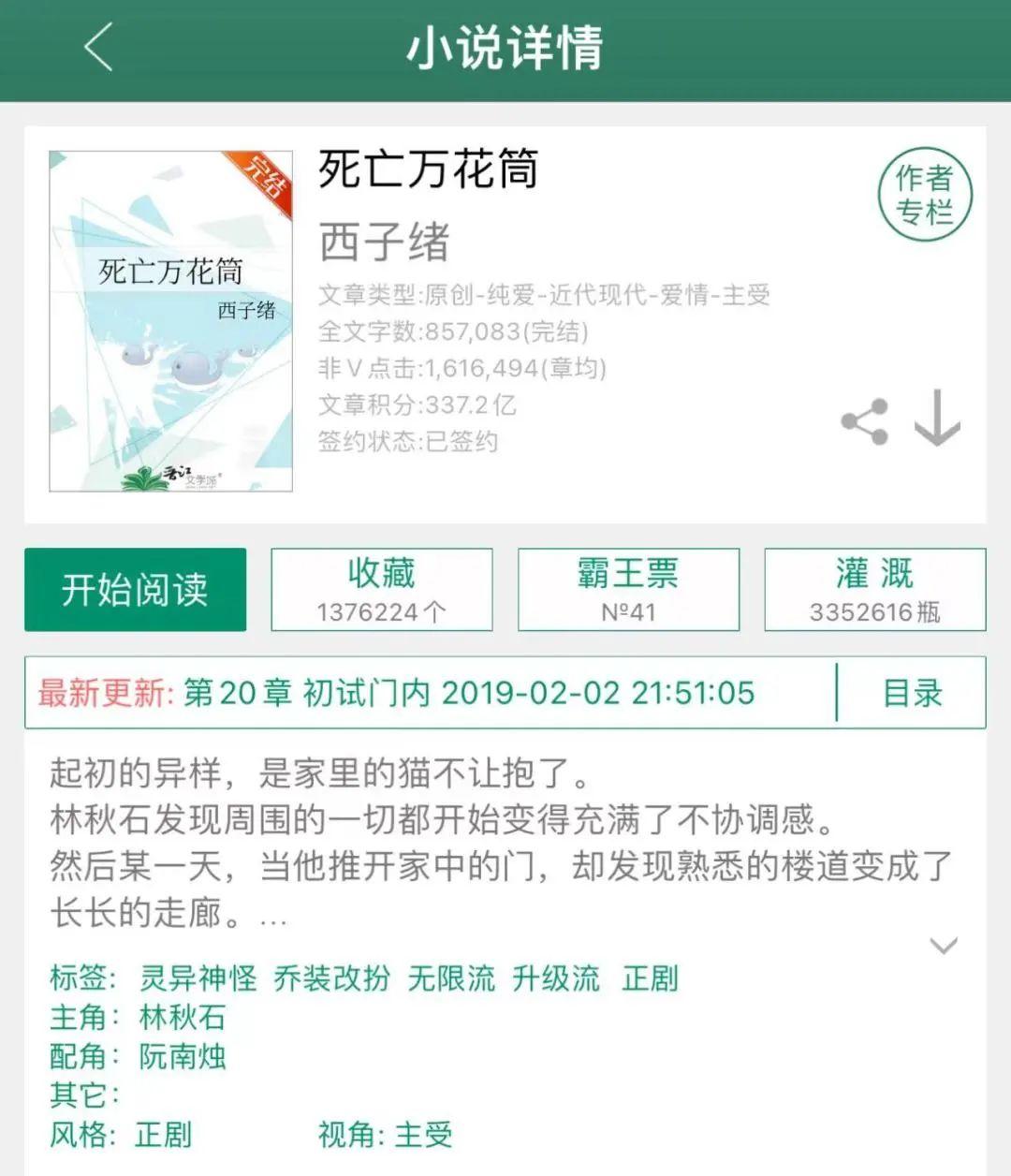
Task: Share this novel
Action: point(864,421)
